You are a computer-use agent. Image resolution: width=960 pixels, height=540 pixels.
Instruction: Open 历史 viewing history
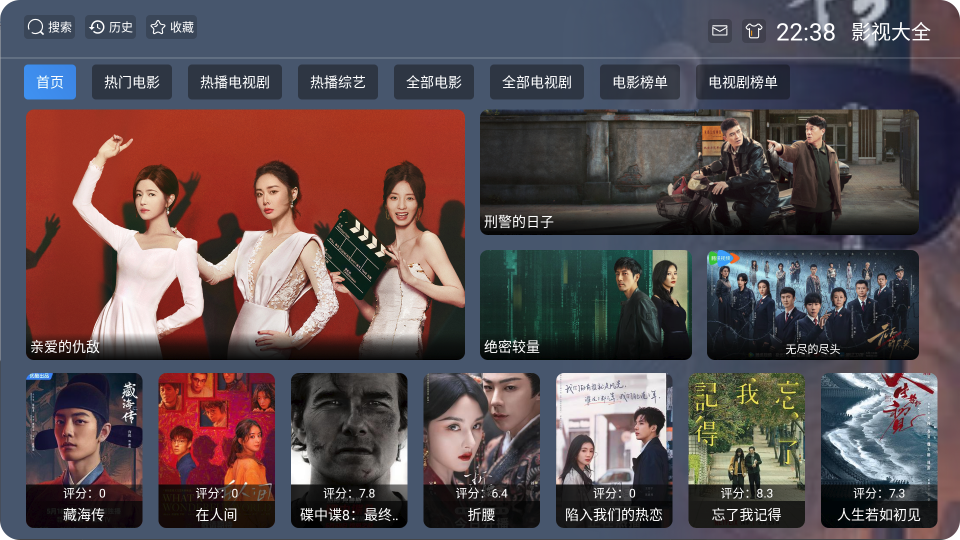coord(110,27)
